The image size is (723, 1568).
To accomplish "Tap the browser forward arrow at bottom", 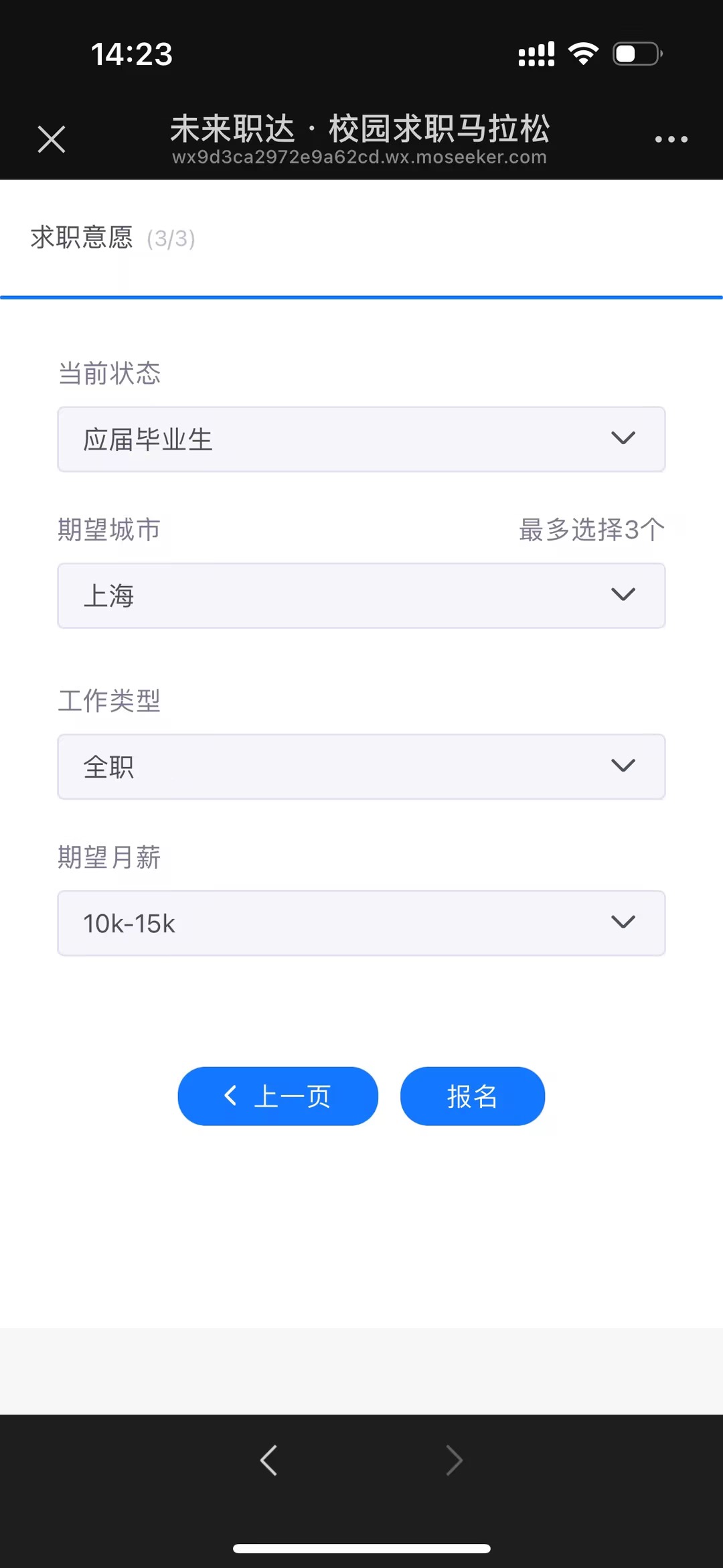I will pyautogui.click(x=455, y=1461).
